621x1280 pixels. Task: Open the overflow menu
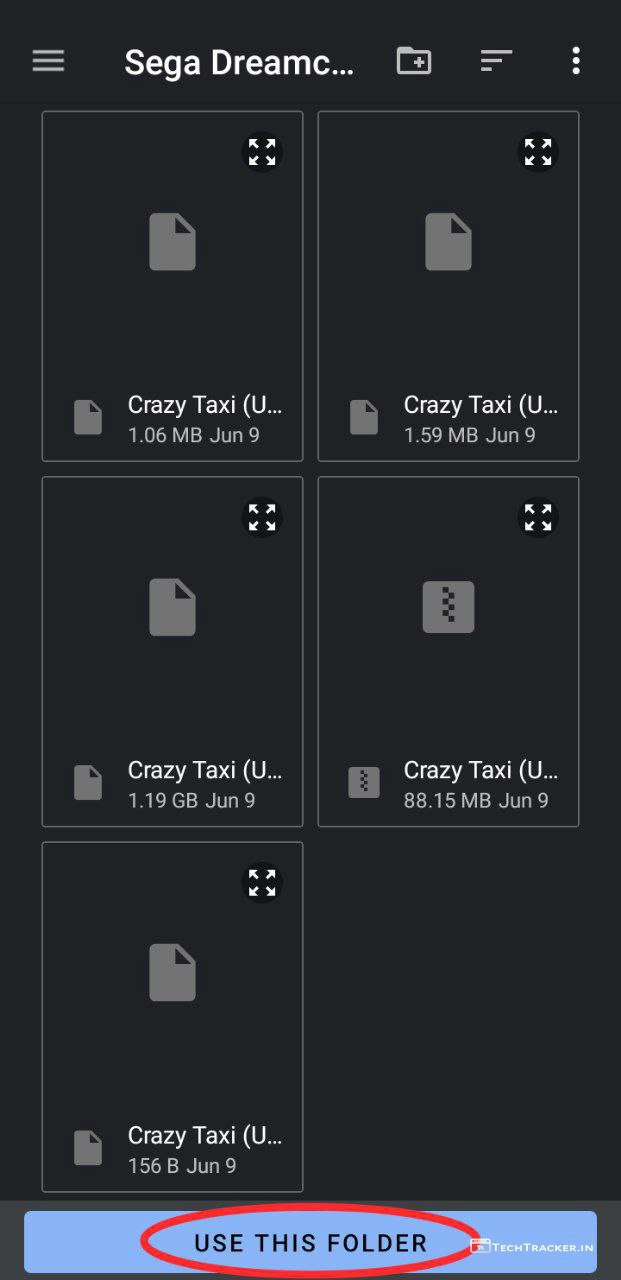coord(576,61)
